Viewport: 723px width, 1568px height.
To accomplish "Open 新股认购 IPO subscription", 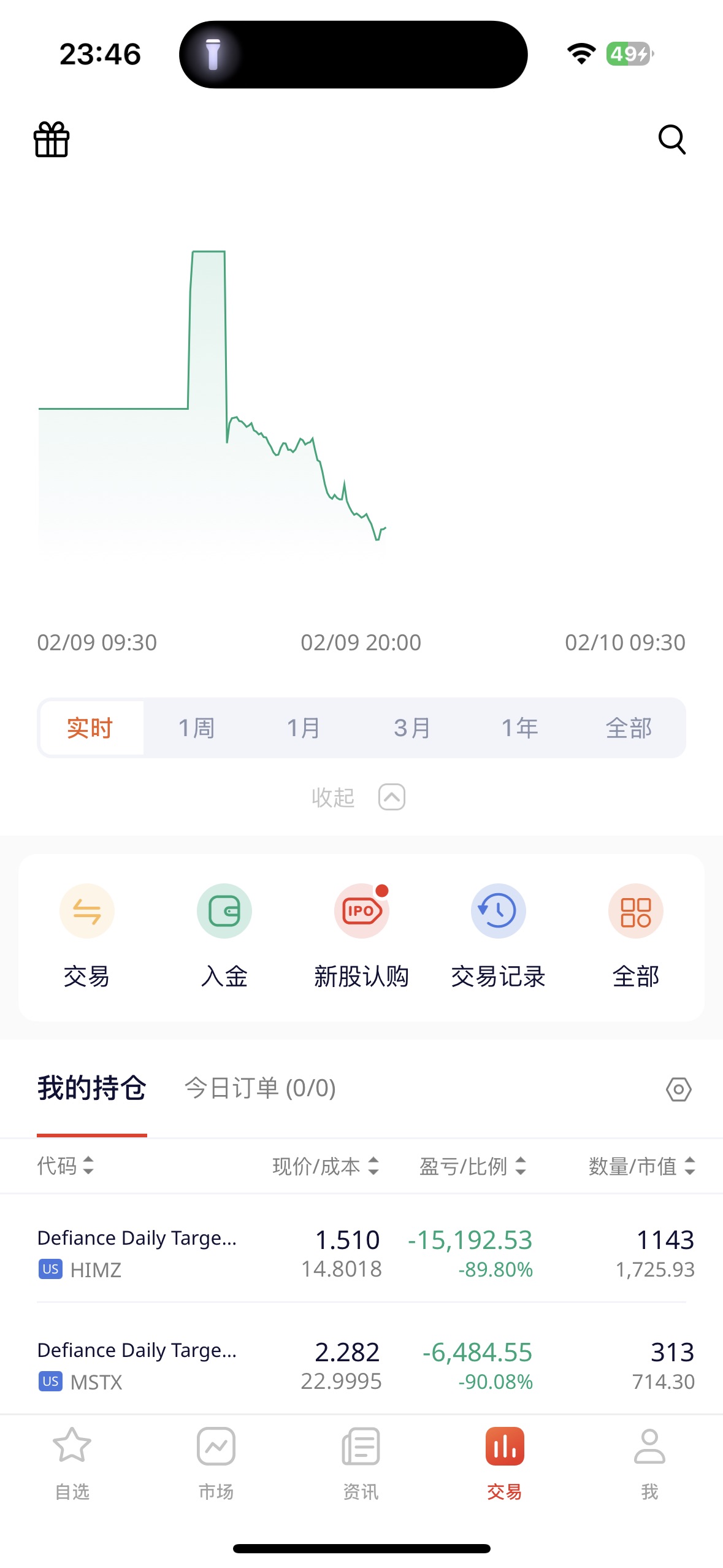I will click(x=361, y=931).
